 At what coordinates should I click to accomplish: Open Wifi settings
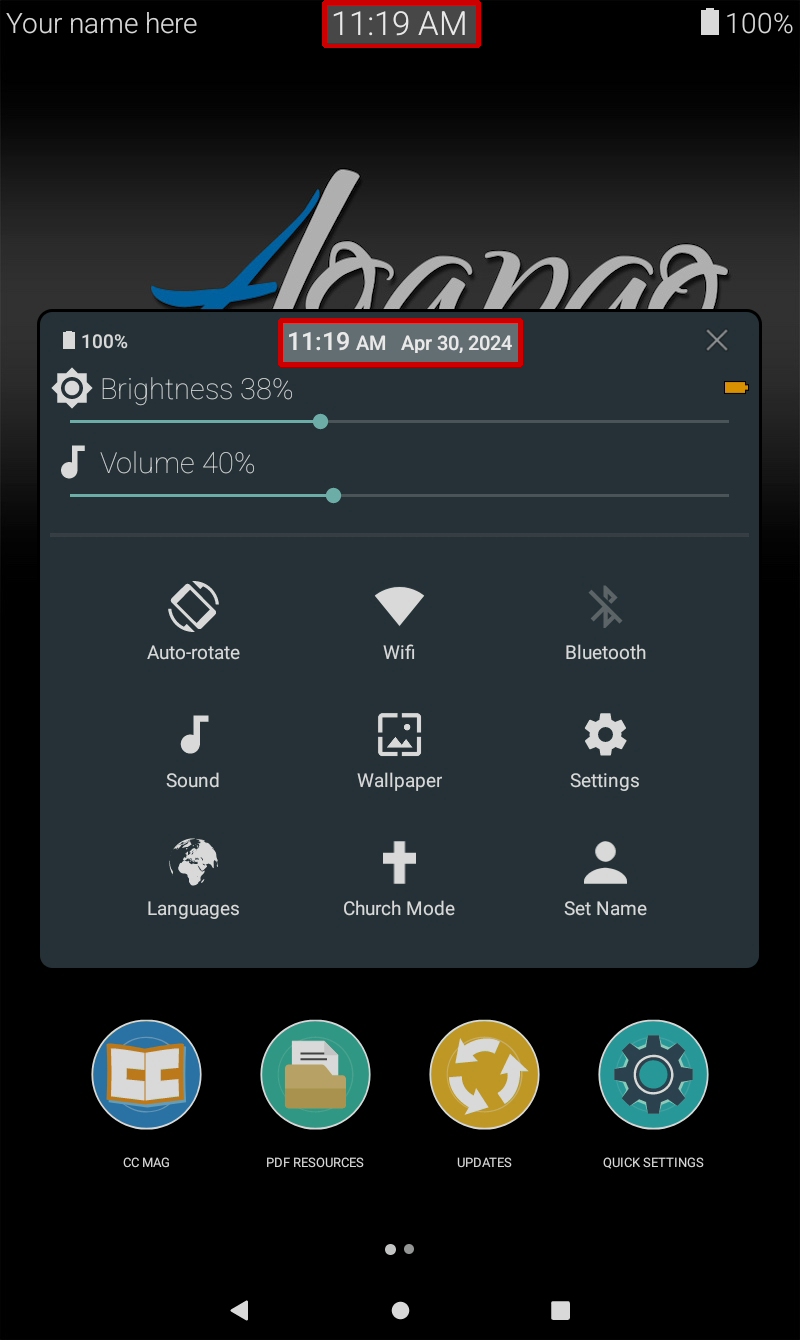(399, 622)
